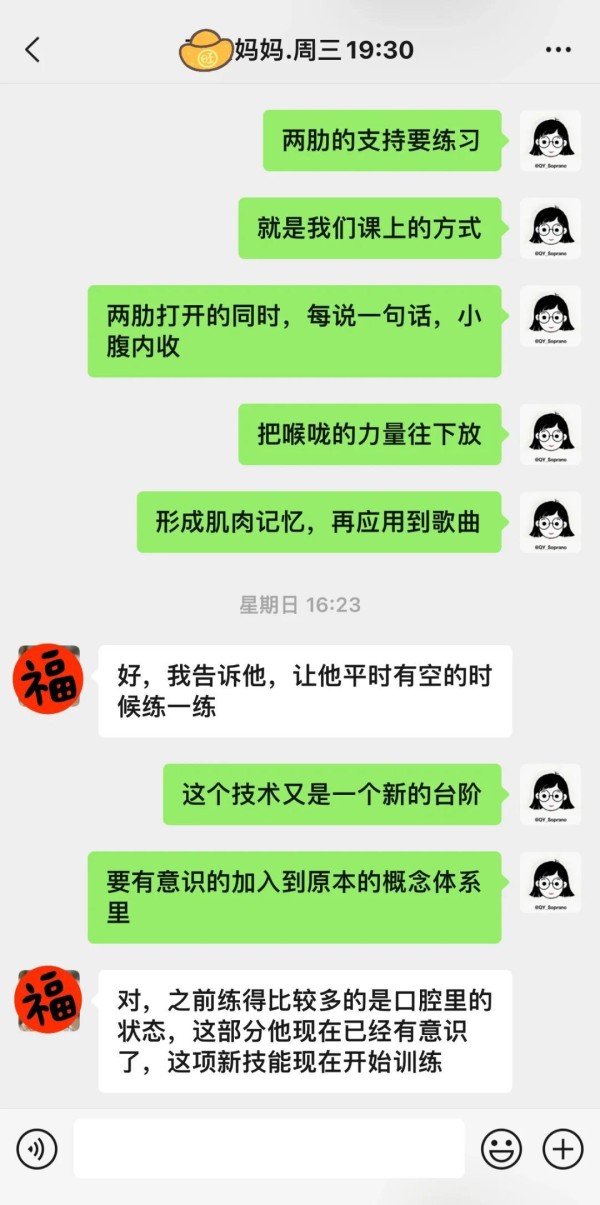Focus the message text field
600x1205 pixels.
[269, 1148]
